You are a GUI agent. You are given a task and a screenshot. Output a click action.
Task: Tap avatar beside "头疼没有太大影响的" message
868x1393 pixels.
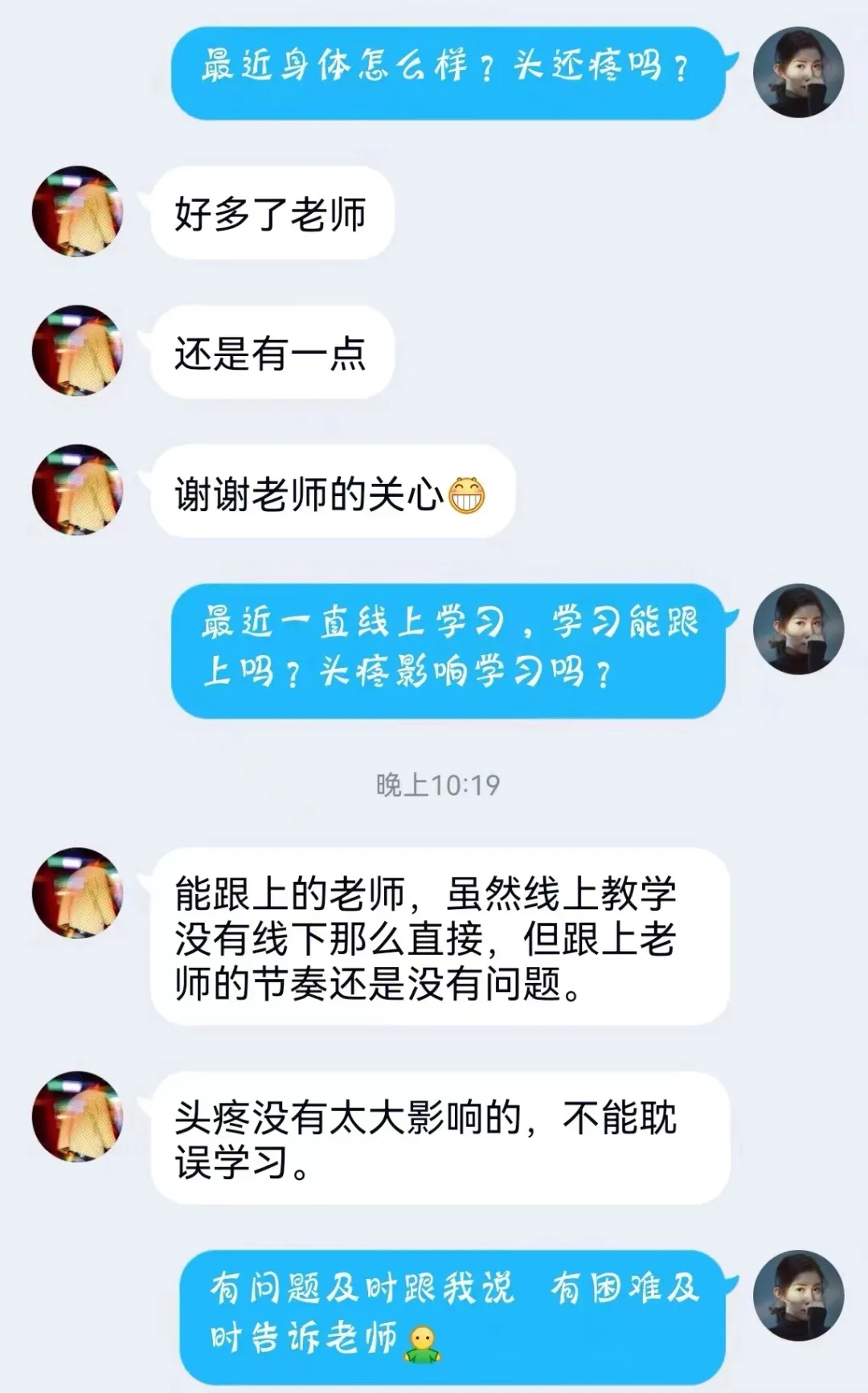(x=77, y=1116)
